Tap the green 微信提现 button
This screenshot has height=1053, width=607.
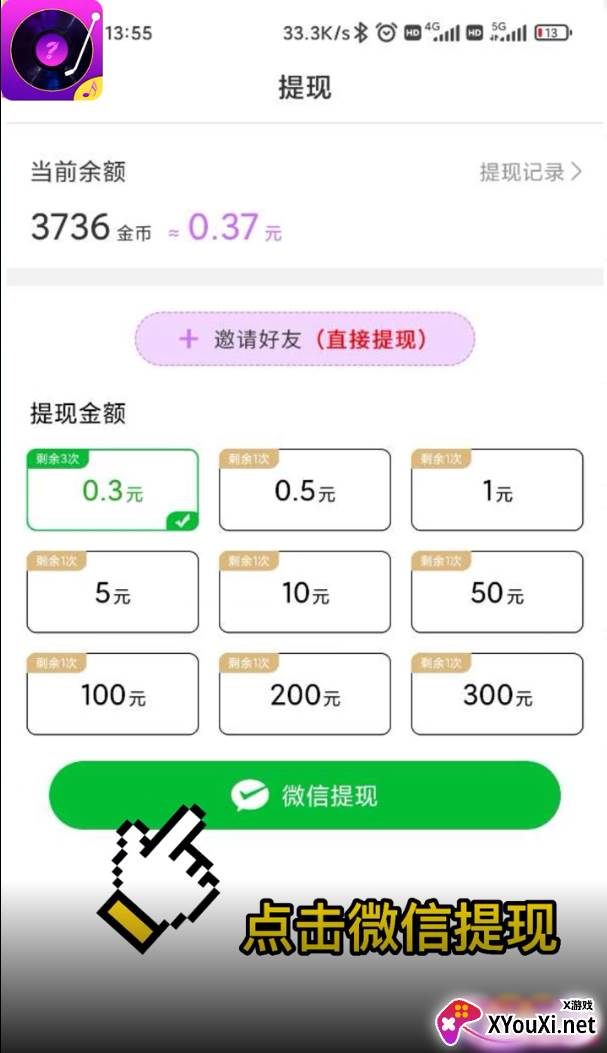pos(305,795)
